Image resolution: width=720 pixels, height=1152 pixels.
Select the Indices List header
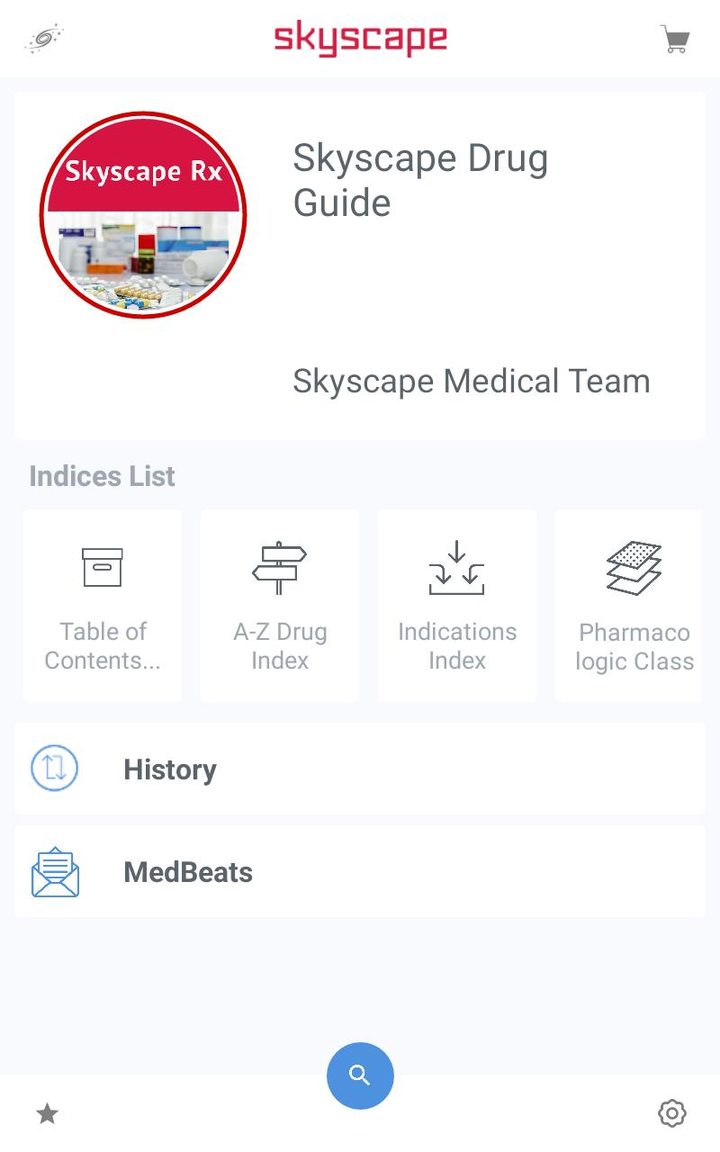tap(102, 476)
